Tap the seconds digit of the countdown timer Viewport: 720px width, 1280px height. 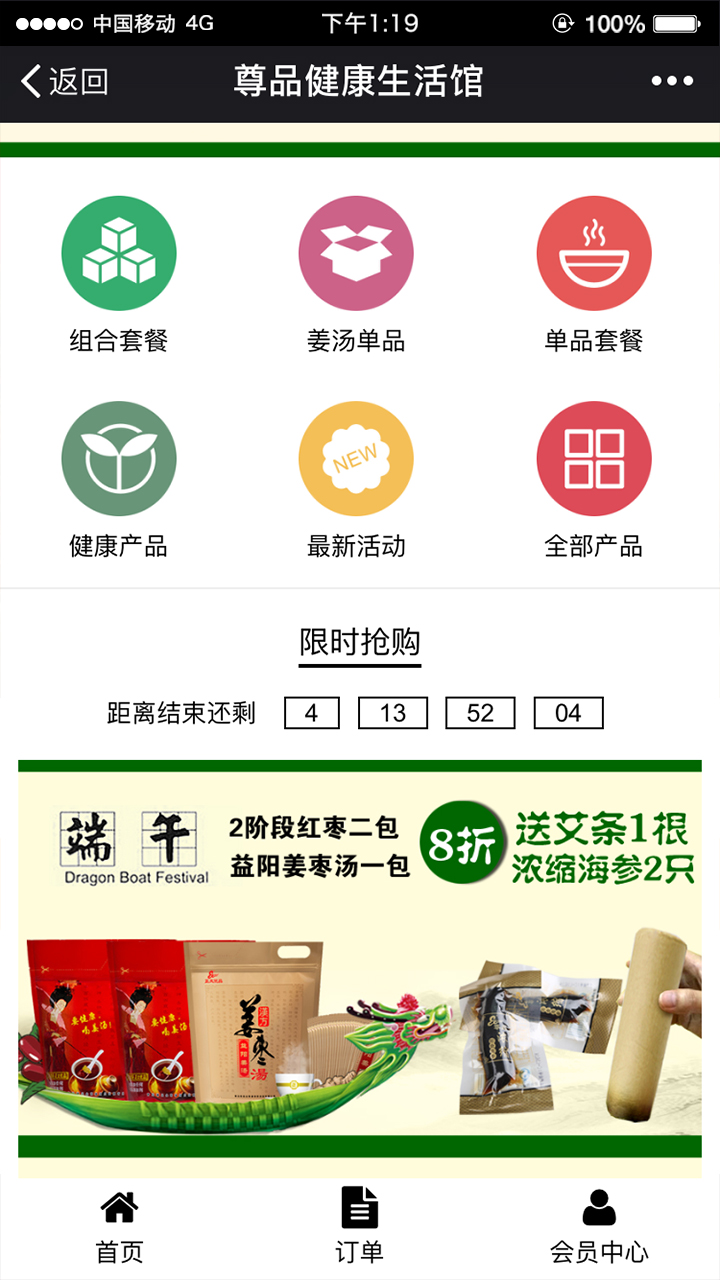[568, 713]
